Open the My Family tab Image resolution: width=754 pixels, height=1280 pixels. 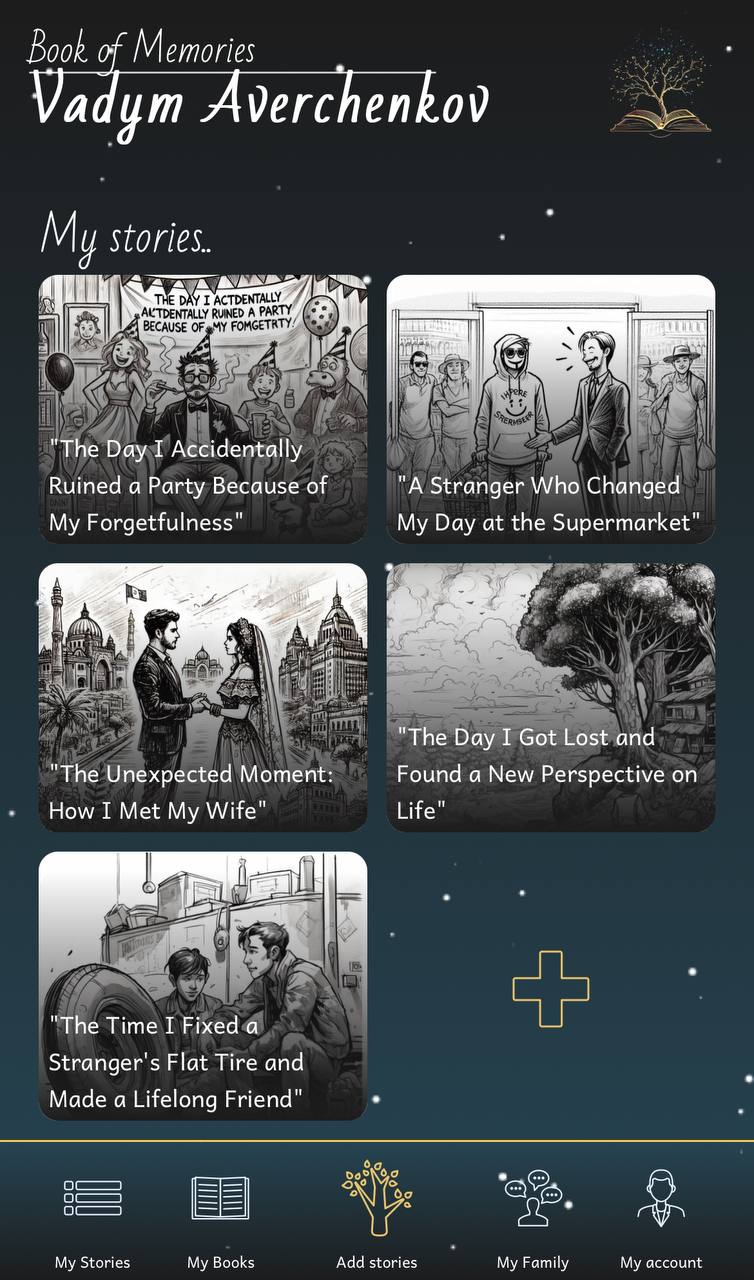(533, 1220)
